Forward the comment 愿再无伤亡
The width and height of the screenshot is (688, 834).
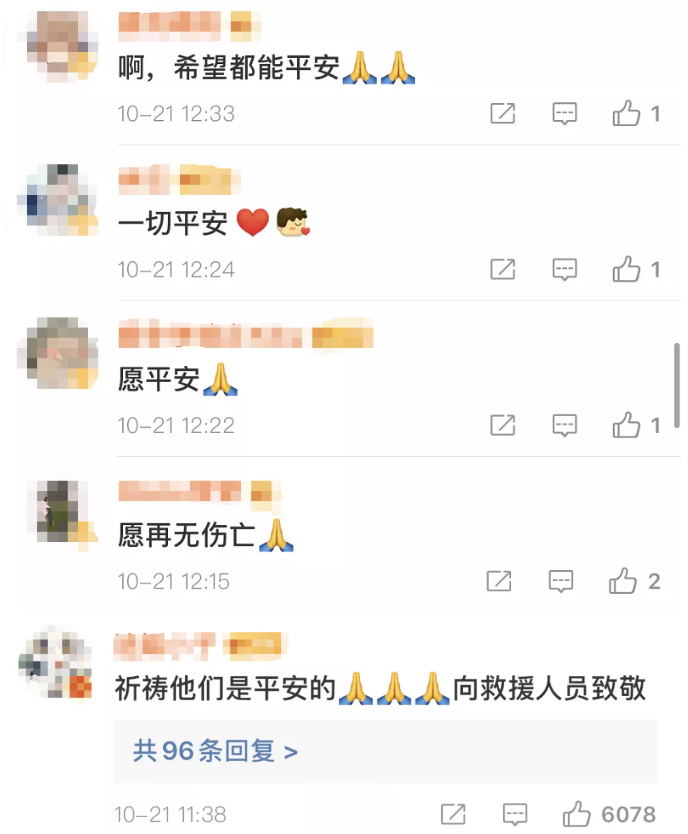tap(499, 581)
